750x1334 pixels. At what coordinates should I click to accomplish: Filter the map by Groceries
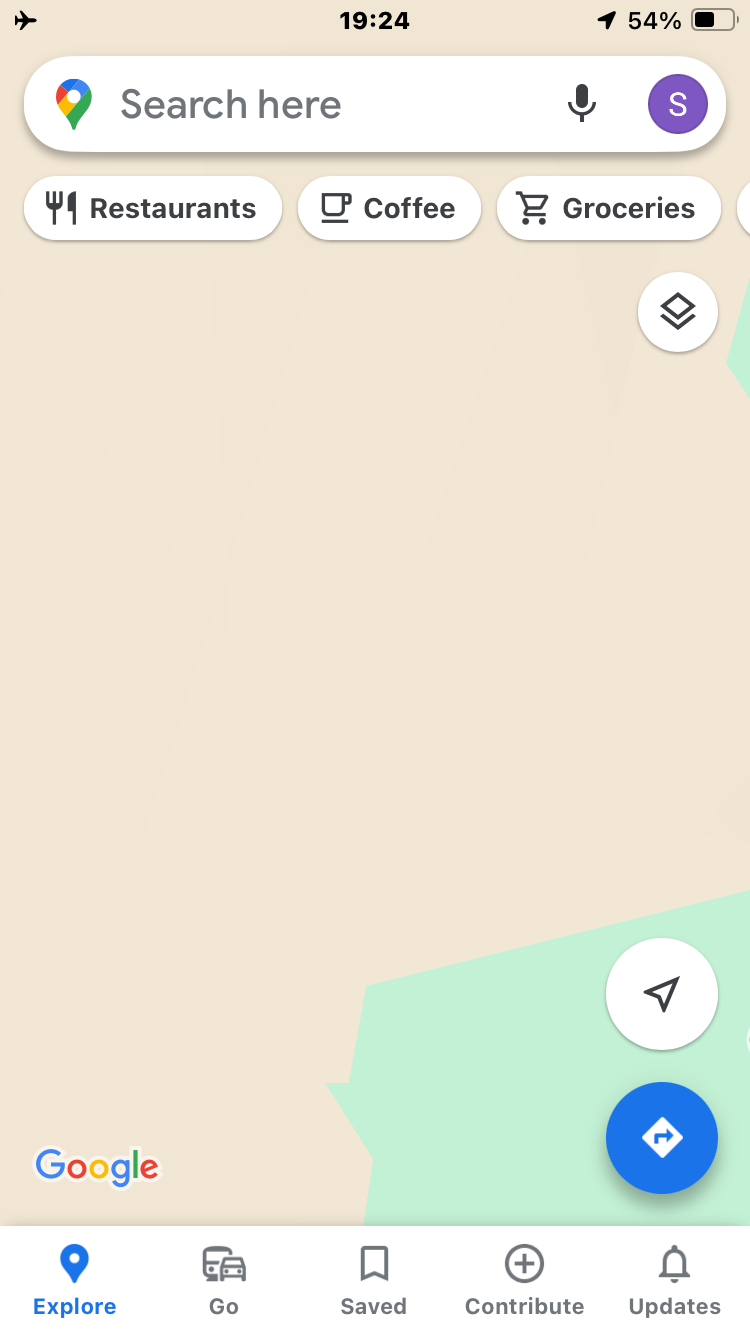click(608, 208)
